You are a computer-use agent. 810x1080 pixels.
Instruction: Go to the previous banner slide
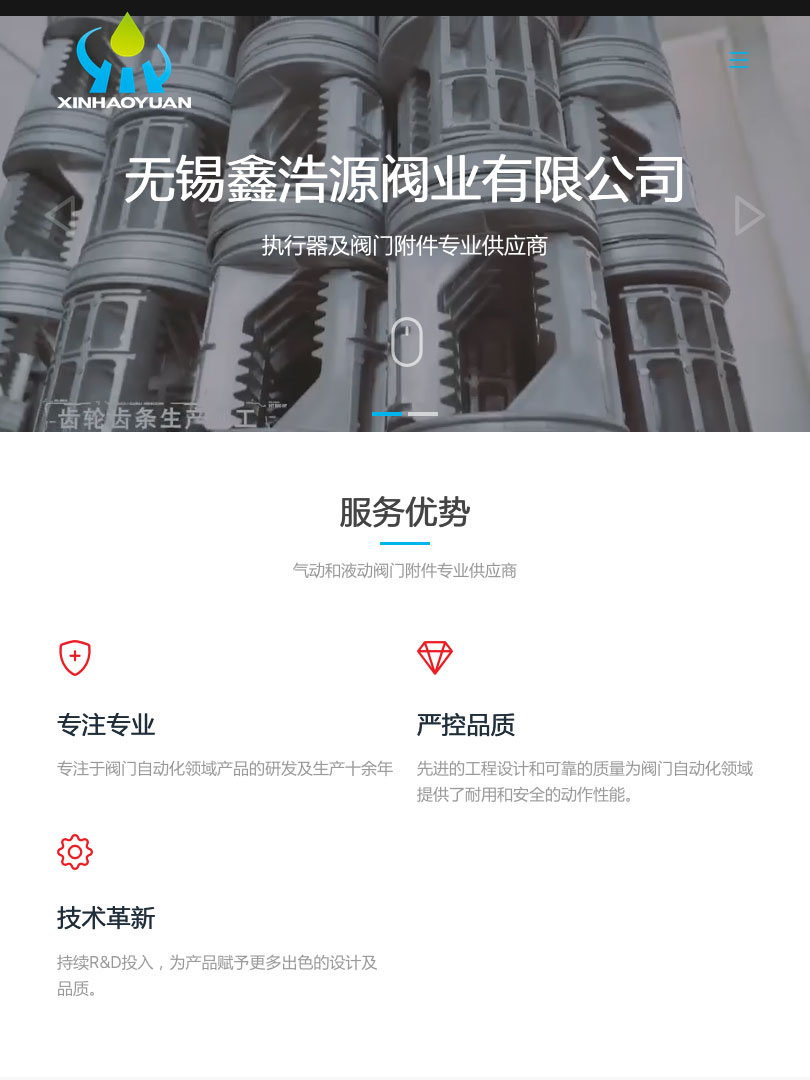(x=62, y=215)
